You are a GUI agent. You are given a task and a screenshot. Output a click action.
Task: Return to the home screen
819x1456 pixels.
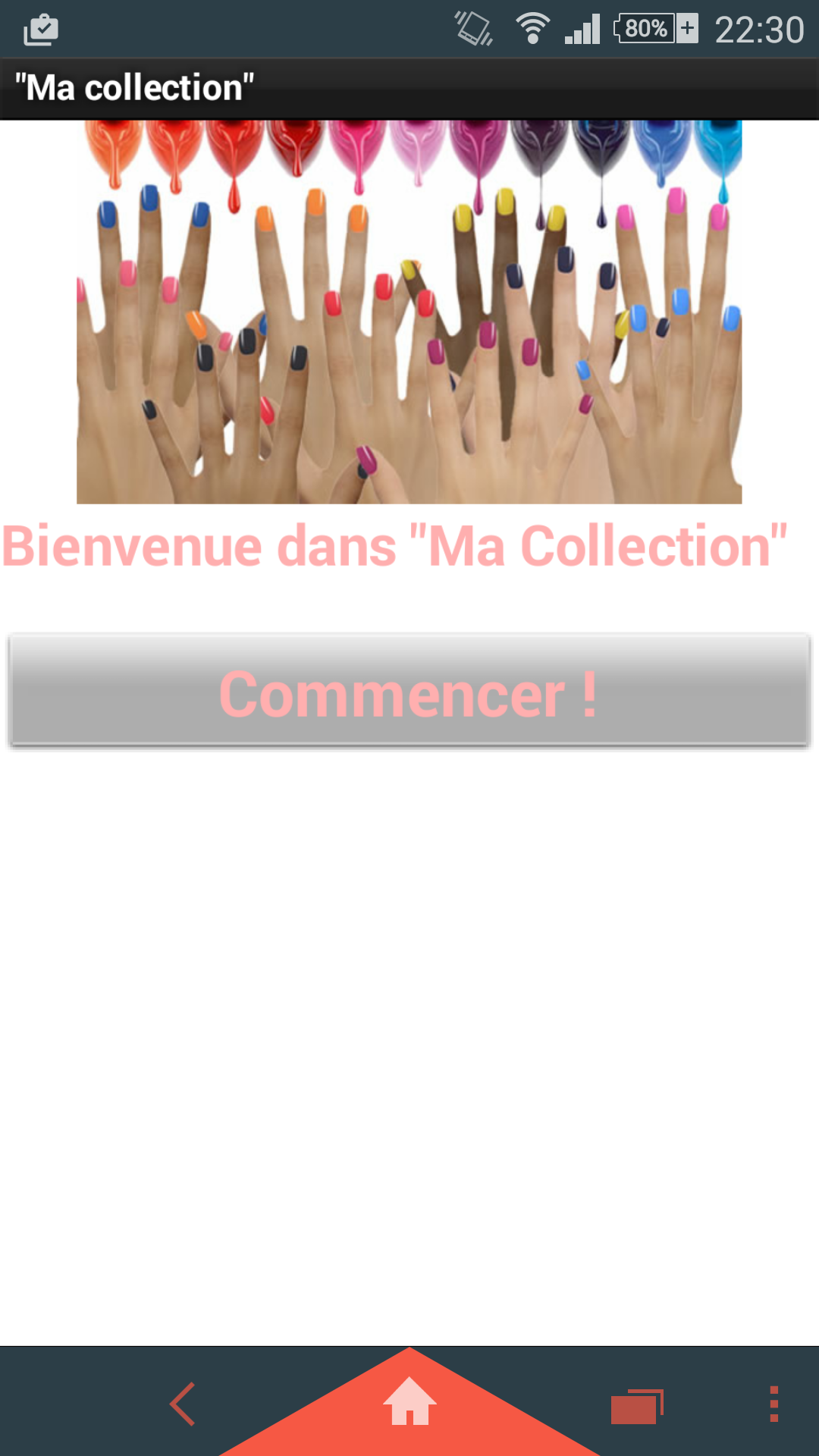[409, 1403]
